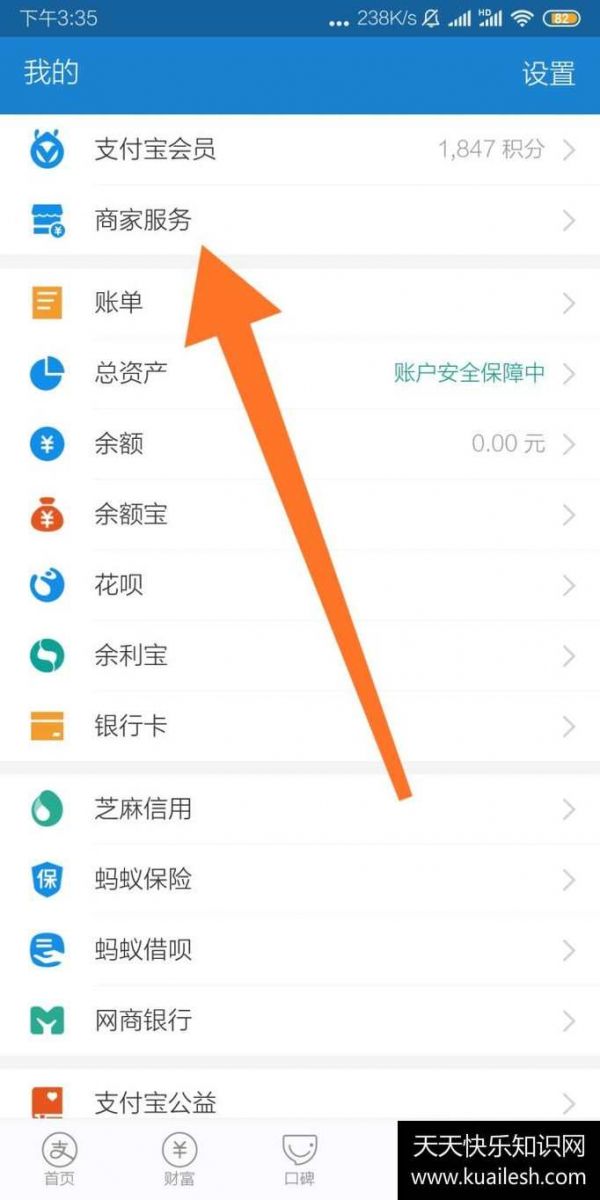Open 余额 balance row
Screen dimensions: 600x1200
point(300,444)
